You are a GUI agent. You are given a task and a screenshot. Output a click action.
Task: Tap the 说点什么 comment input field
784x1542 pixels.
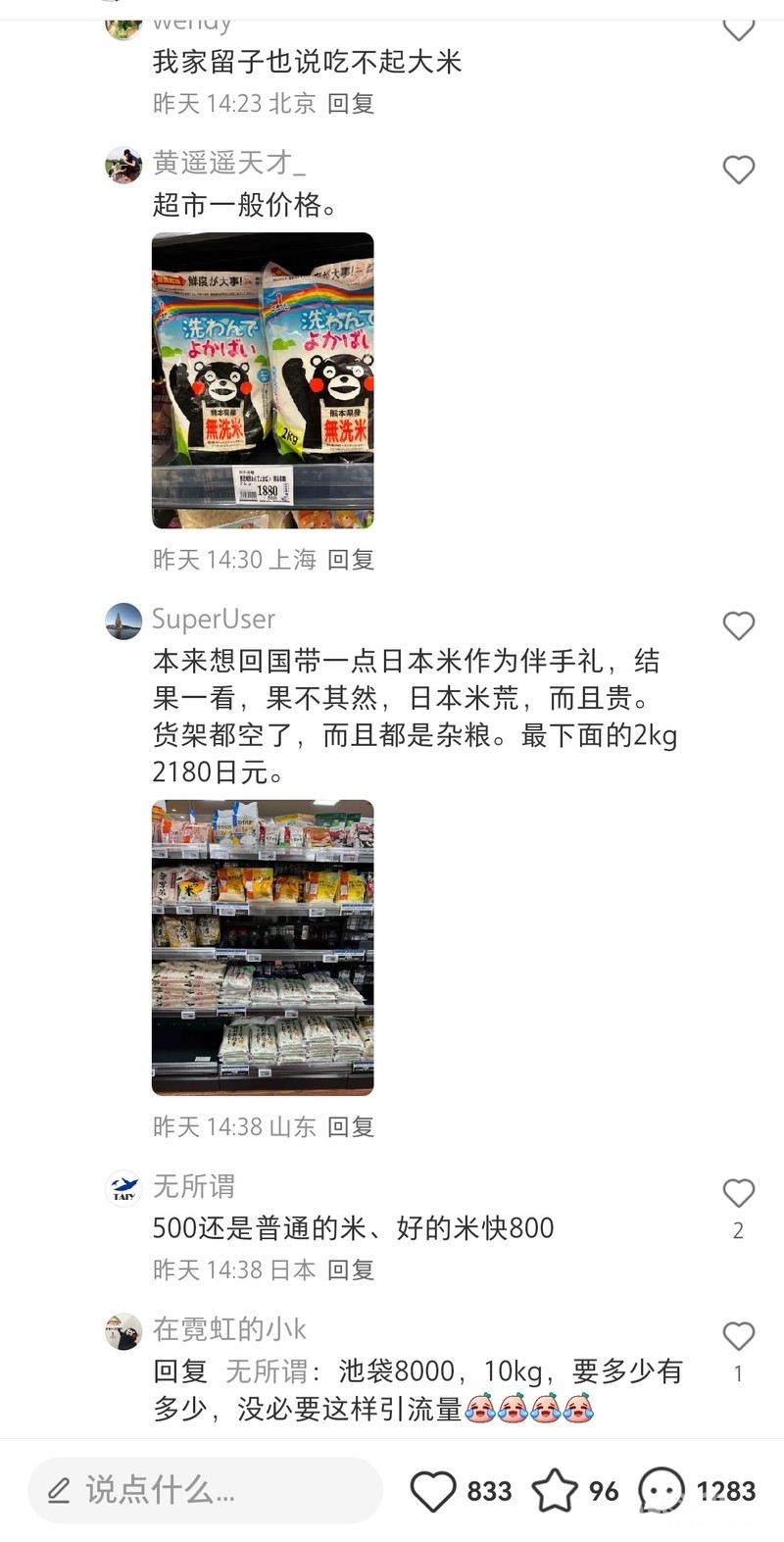(x=205, y=1491)
